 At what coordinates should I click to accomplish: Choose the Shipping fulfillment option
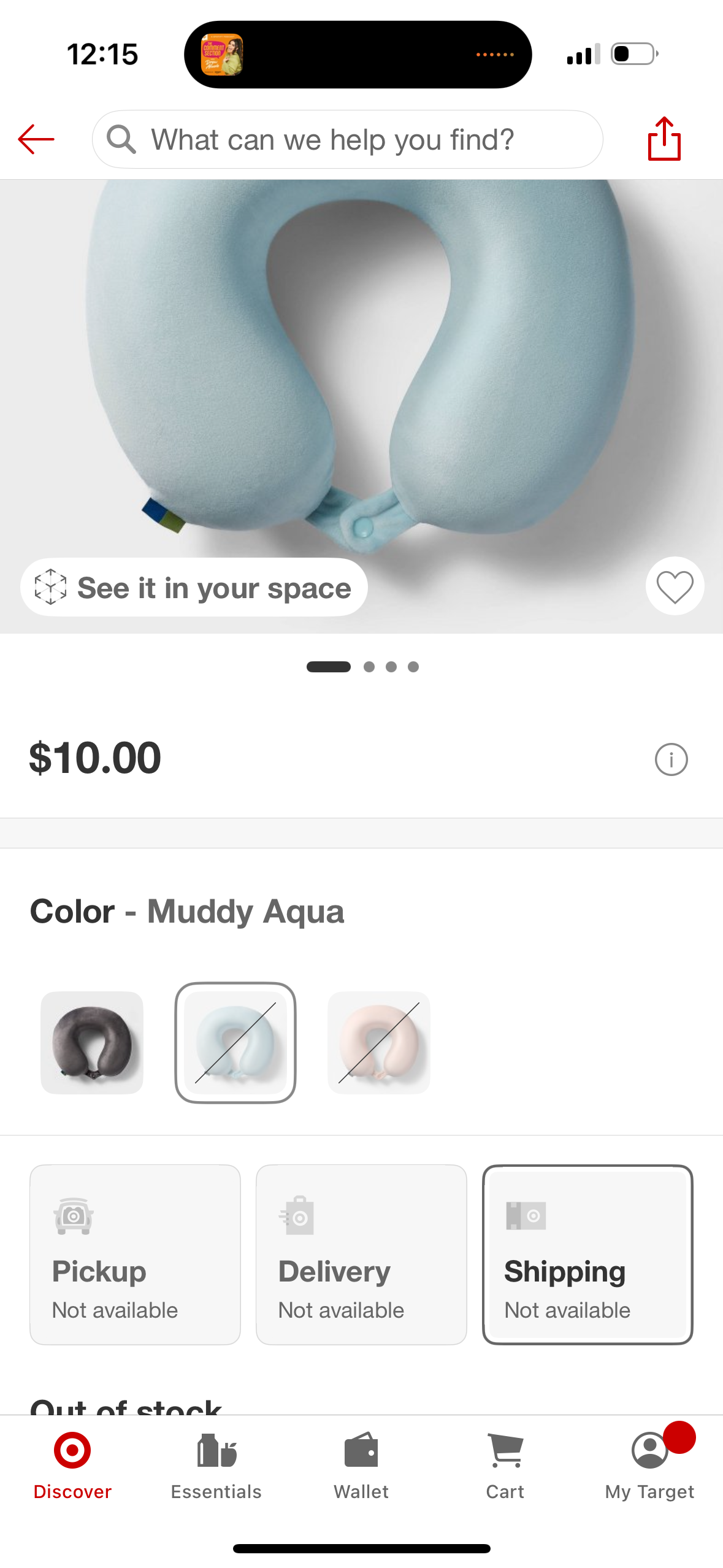click(x=587, y=1254)
